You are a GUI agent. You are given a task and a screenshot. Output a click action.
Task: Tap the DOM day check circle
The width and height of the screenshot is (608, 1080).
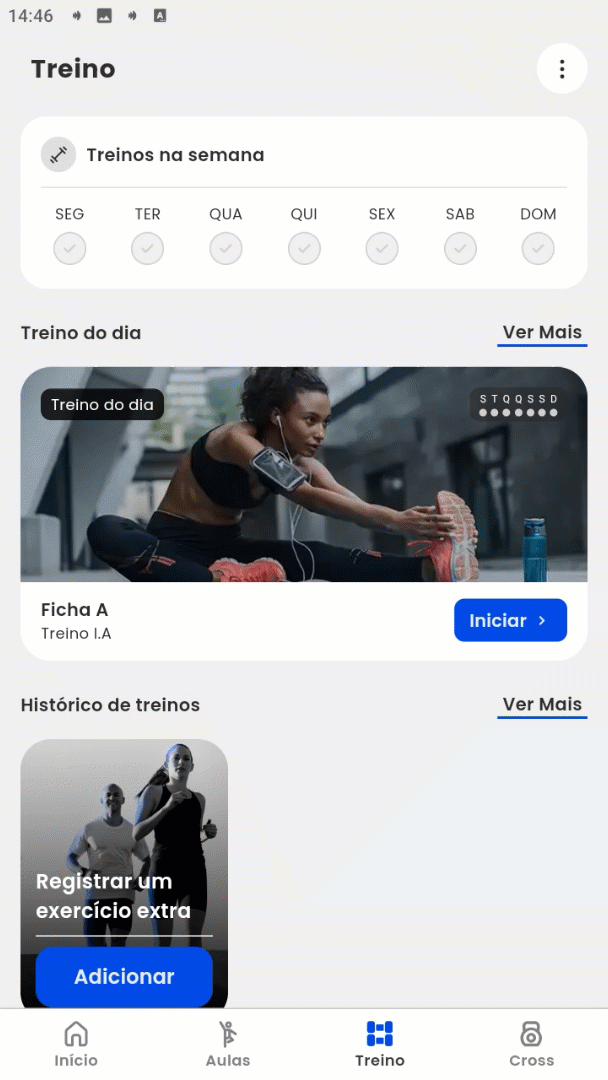click(x=538, y=248)
